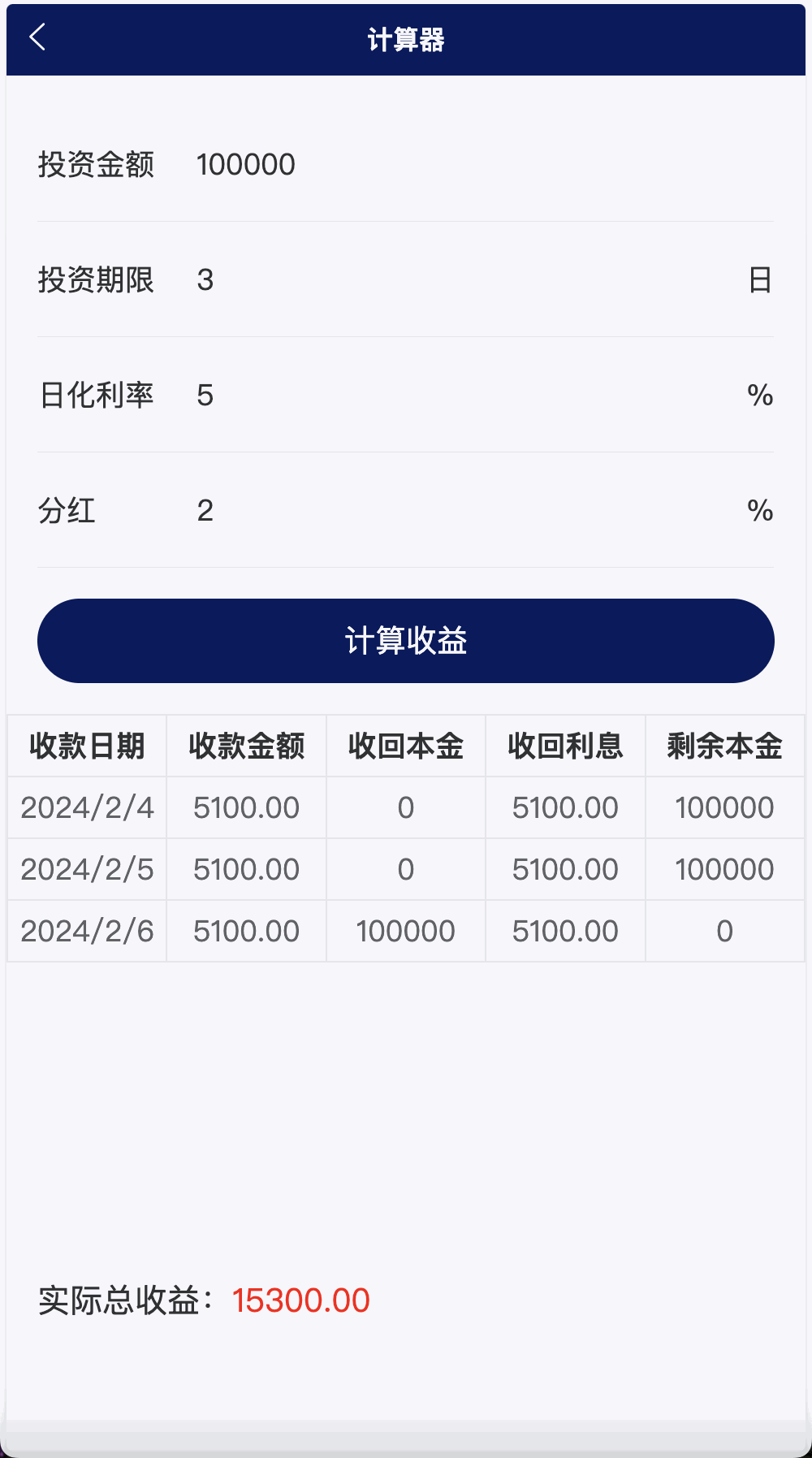The width and height of the screenshot is (812, 1458).
Task: Click the % symbol beside daily rate
Action: tap(760, 395)
